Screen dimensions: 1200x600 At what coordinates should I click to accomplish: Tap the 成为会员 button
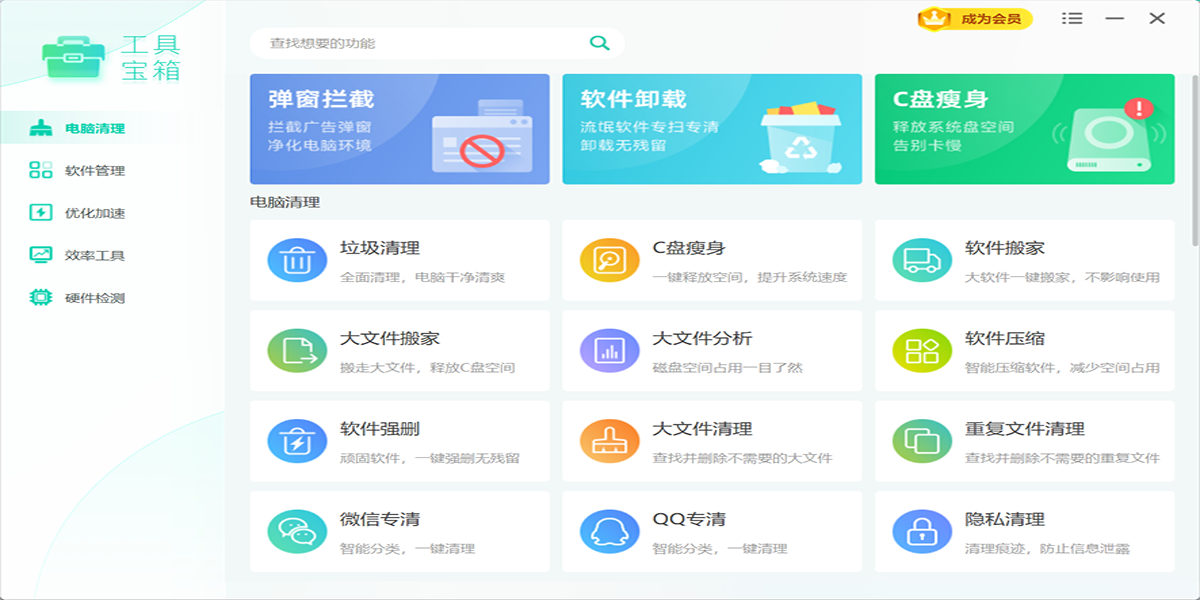(x=975, y=19)
